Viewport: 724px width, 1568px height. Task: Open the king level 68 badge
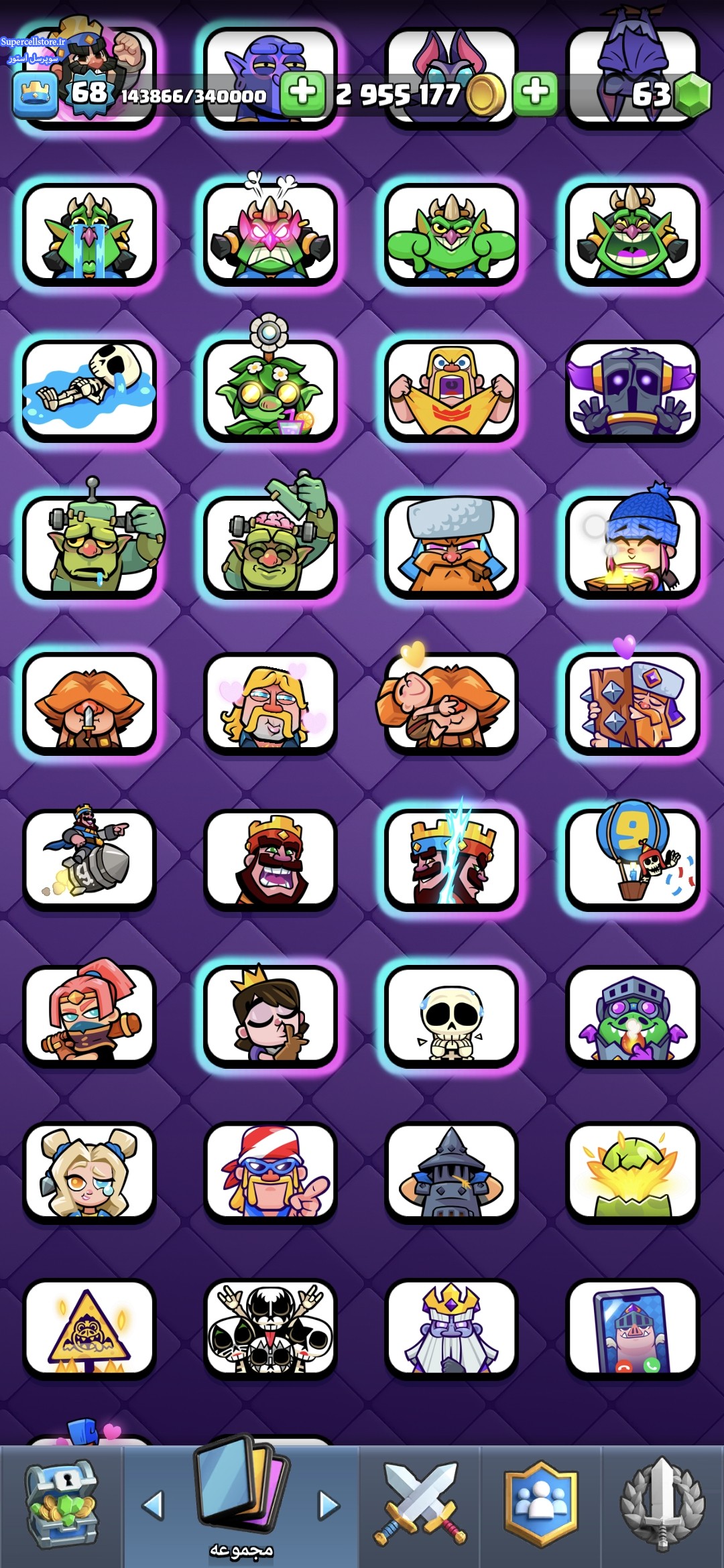pyautogui.click(x=89, y=92)
